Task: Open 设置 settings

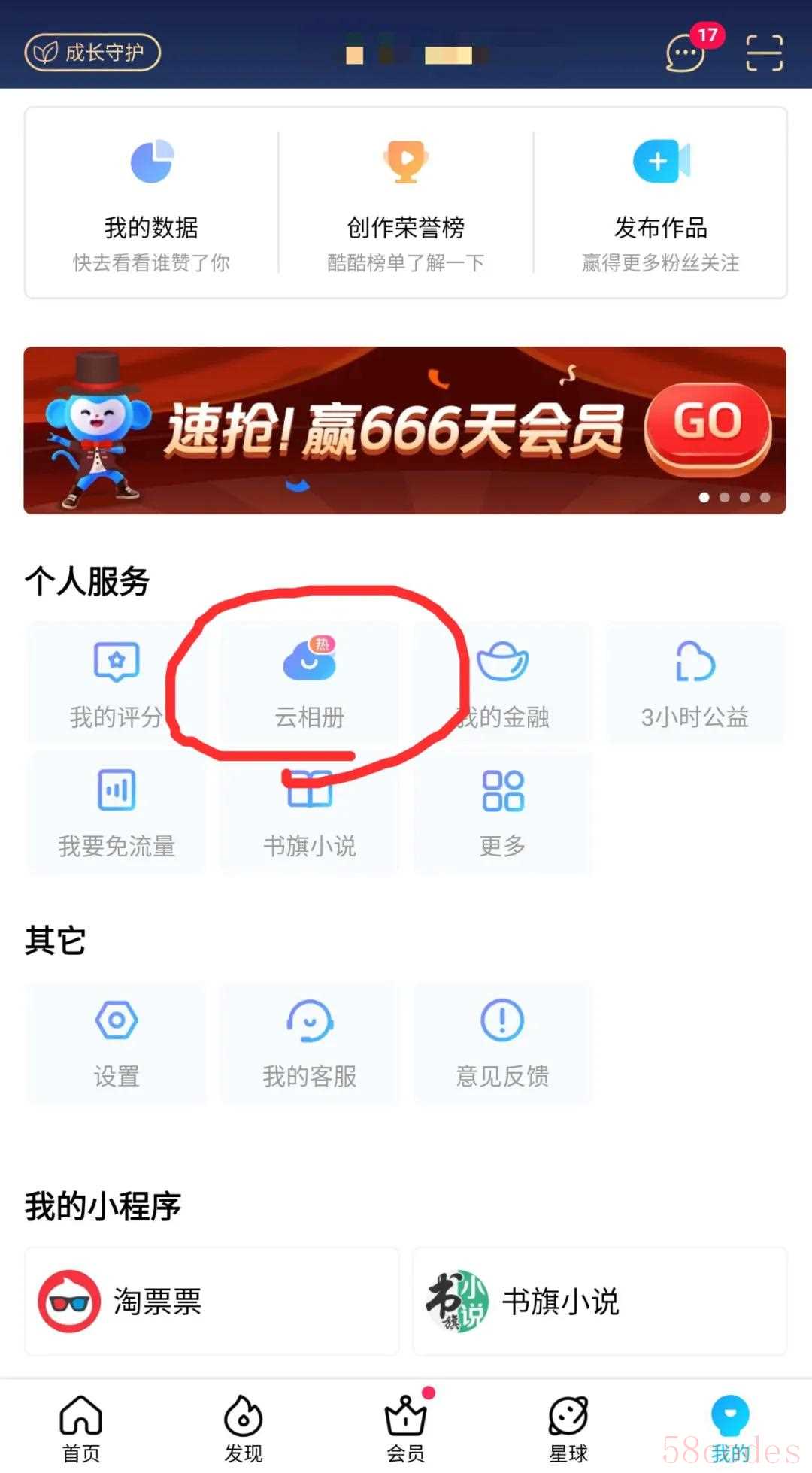Action: tap(117, 1043)
